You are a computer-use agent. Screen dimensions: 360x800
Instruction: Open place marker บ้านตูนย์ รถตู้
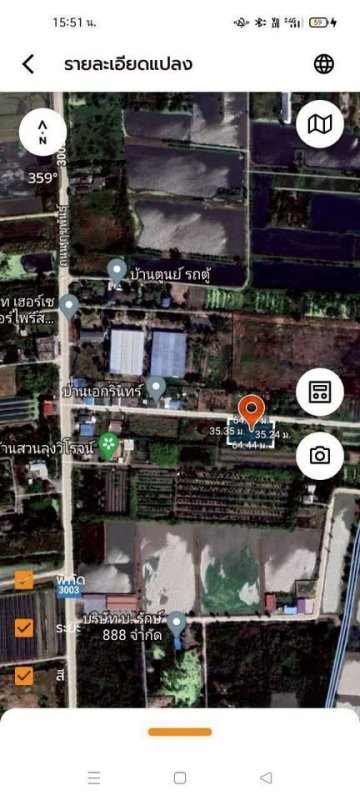[x=117, y=271]
